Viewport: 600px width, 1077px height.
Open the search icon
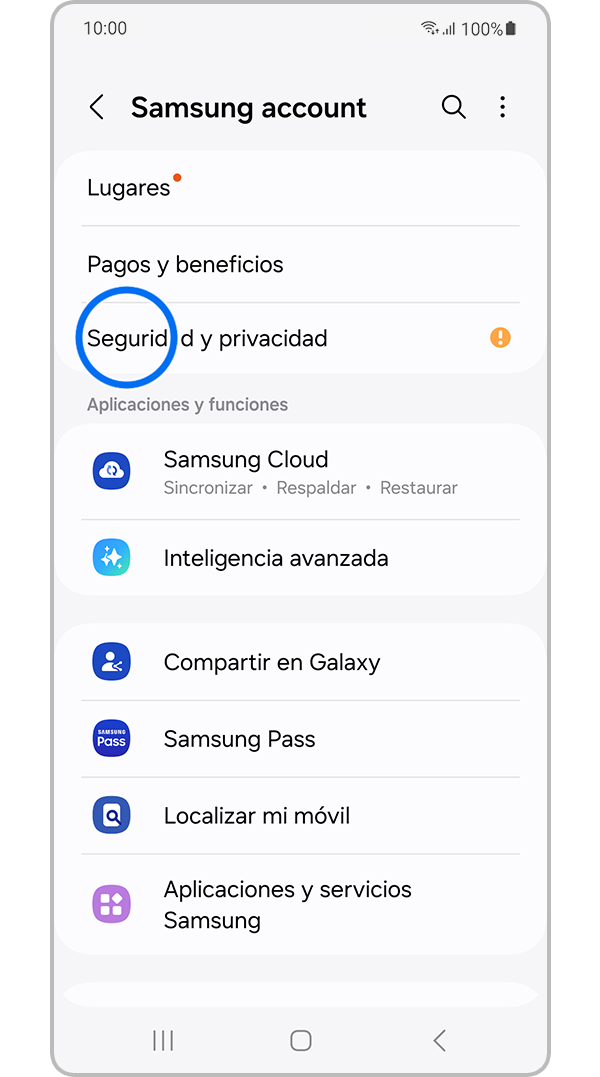click(454, 108)
